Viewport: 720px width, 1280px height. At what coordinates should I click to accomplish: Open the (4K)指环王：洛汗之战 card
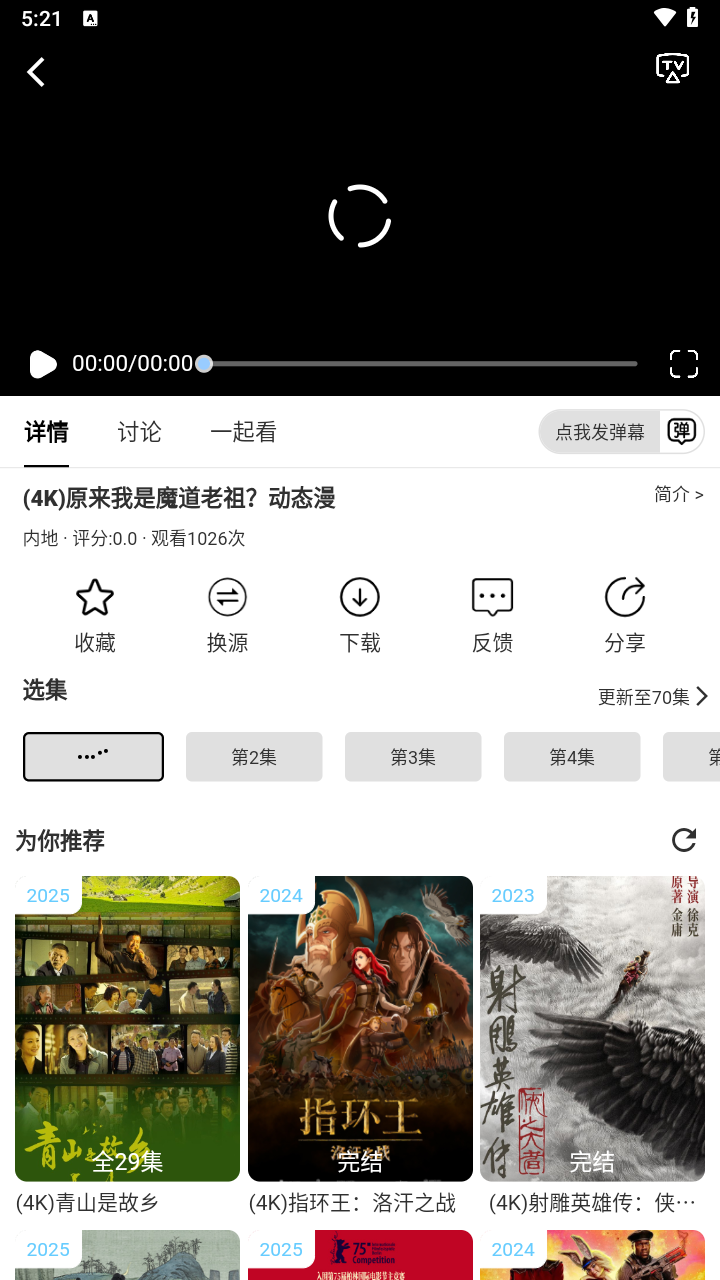(360, 1030)
